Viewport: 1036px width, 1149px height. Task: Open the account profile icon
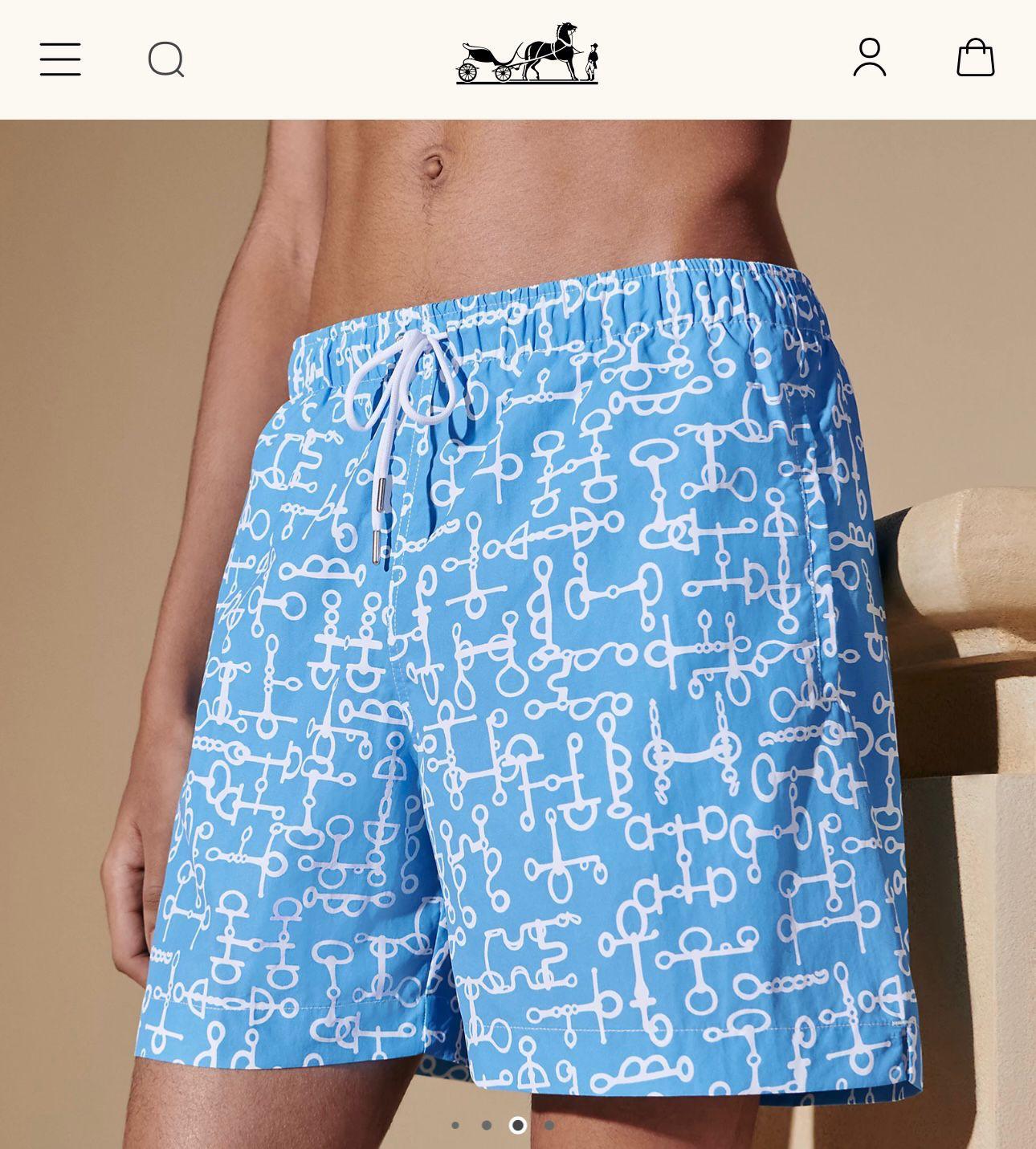pos(870,58)
